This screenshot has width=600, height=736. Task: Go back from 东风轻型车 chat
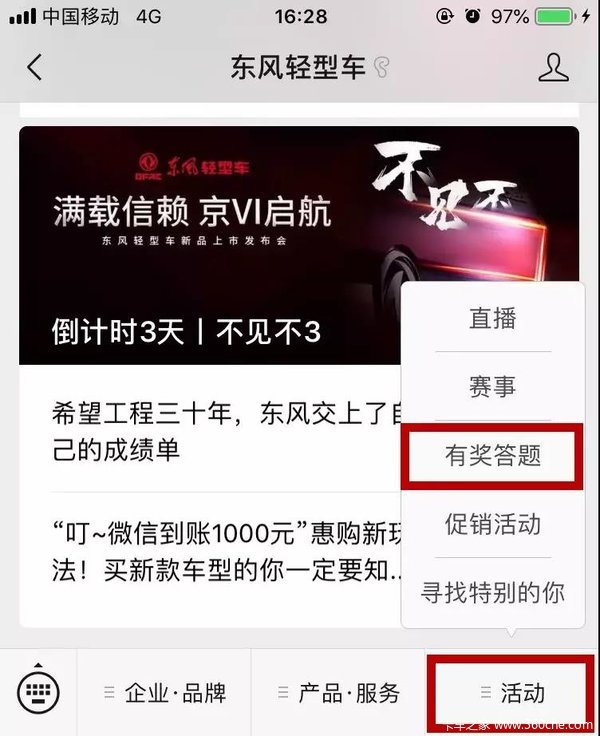[x=35, y=68]
